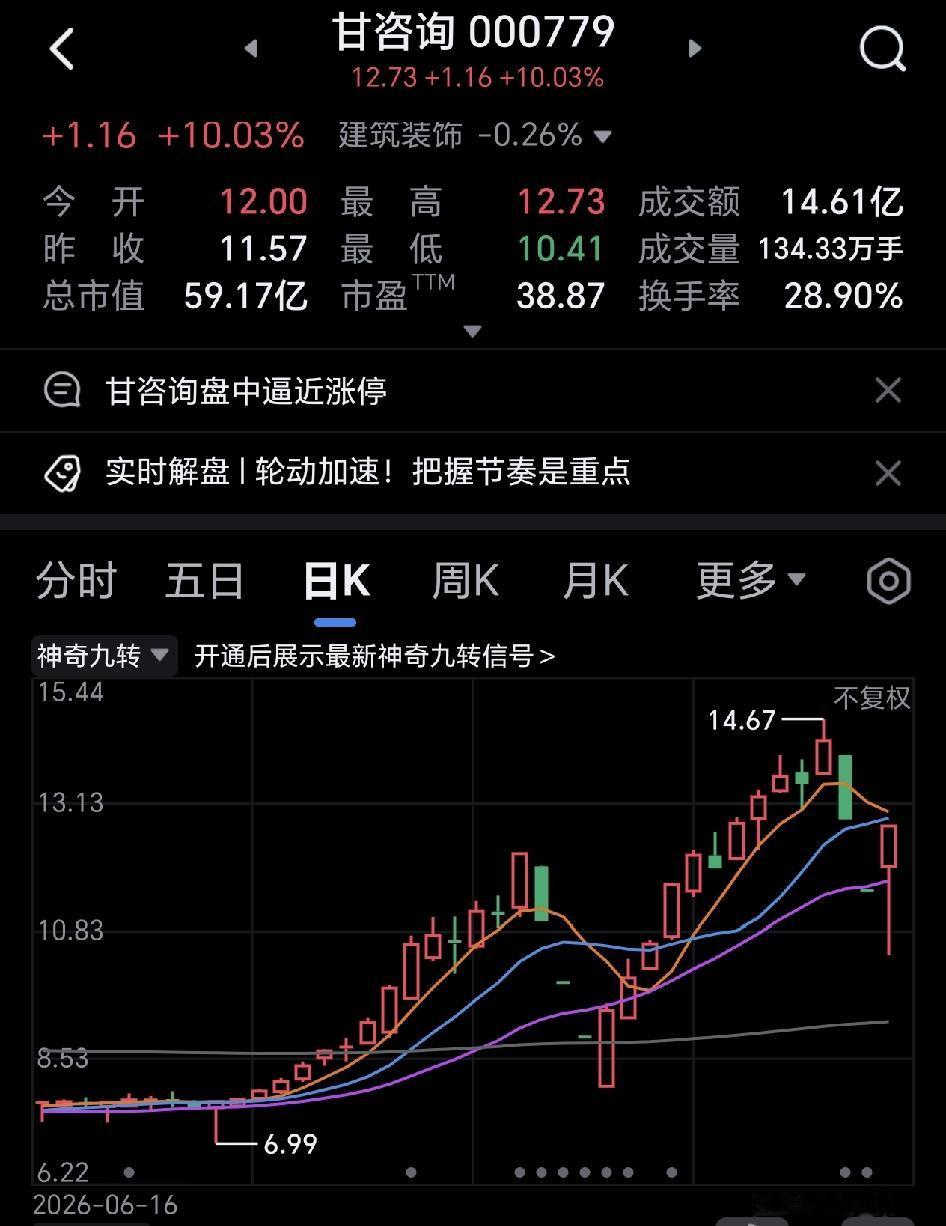Viewport: 946px width, 1226px height.
Task: Open the 甘咨询盘中逼近涨停 news alert
Action: click(x=246, y=390)
